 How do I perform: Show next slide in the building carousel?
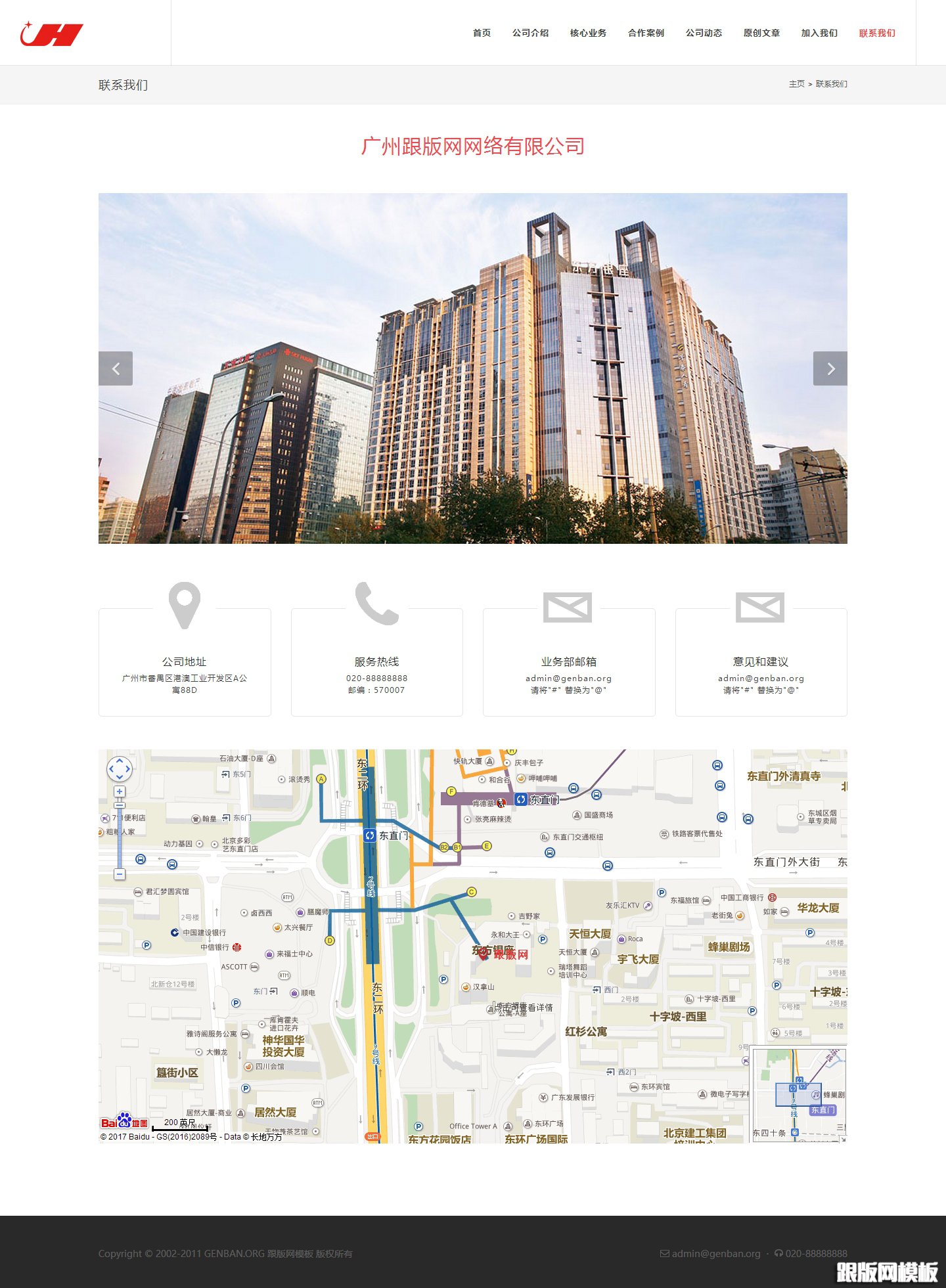click(x=830, y=368)
